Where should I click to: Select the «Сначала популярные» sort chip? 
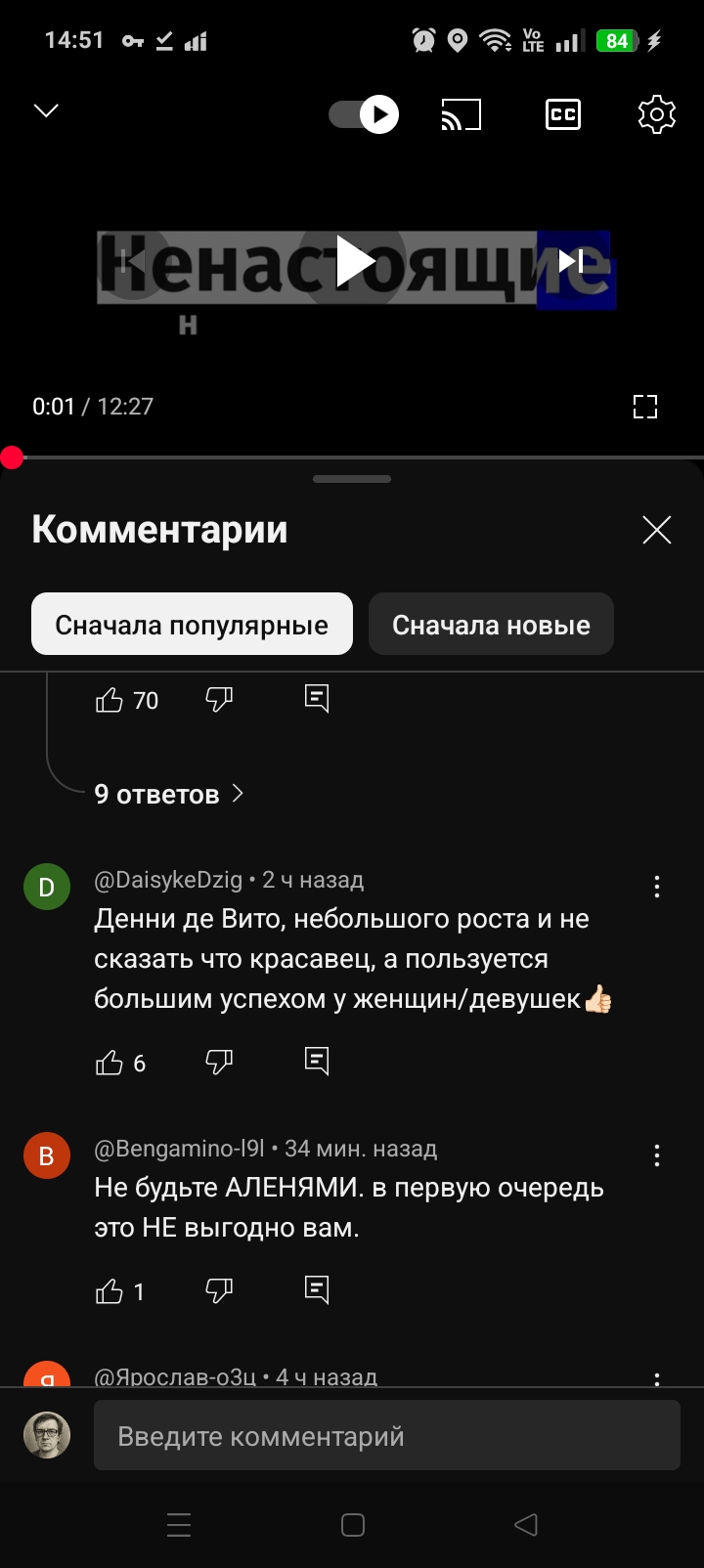[192, 625]
